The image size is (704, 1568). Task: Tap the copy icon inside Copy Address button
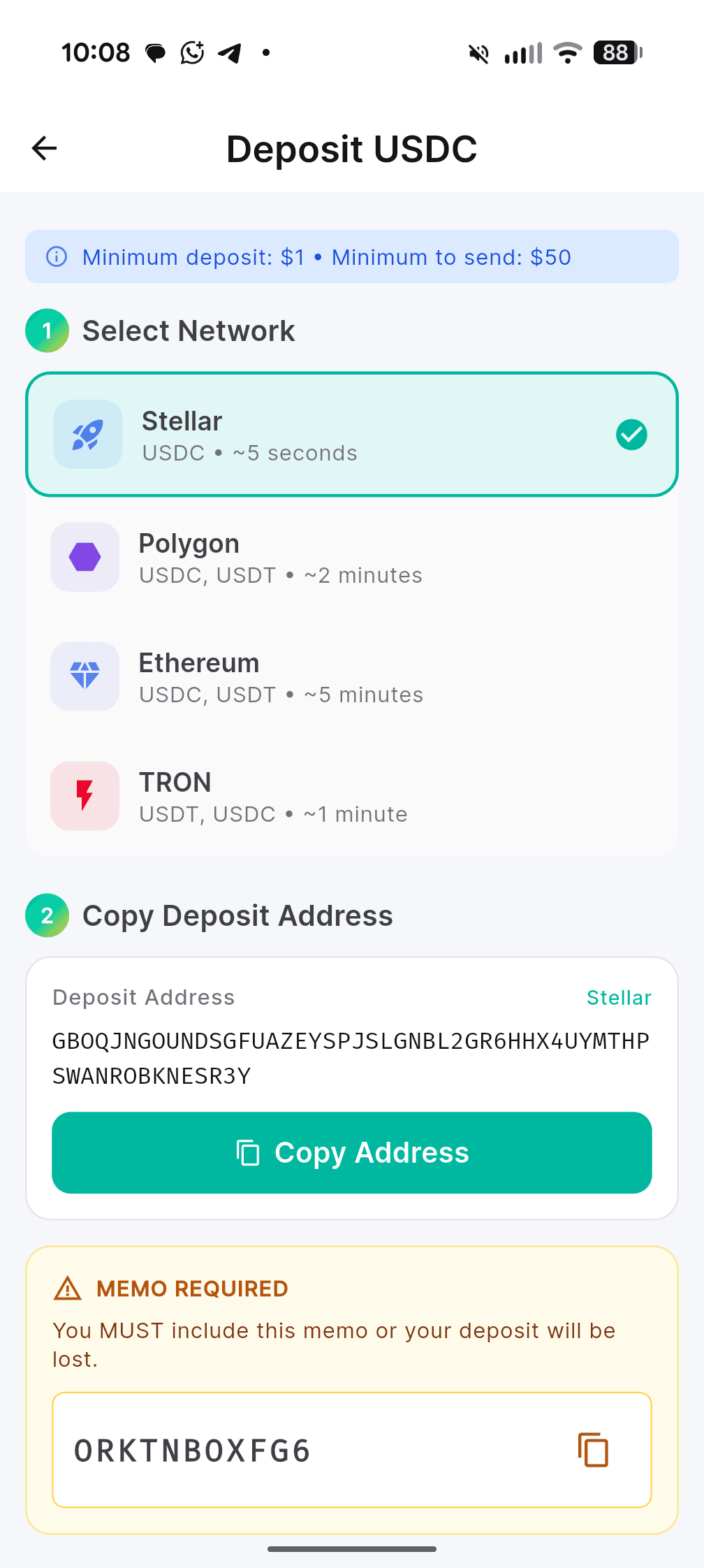(x=248, y=1152)
